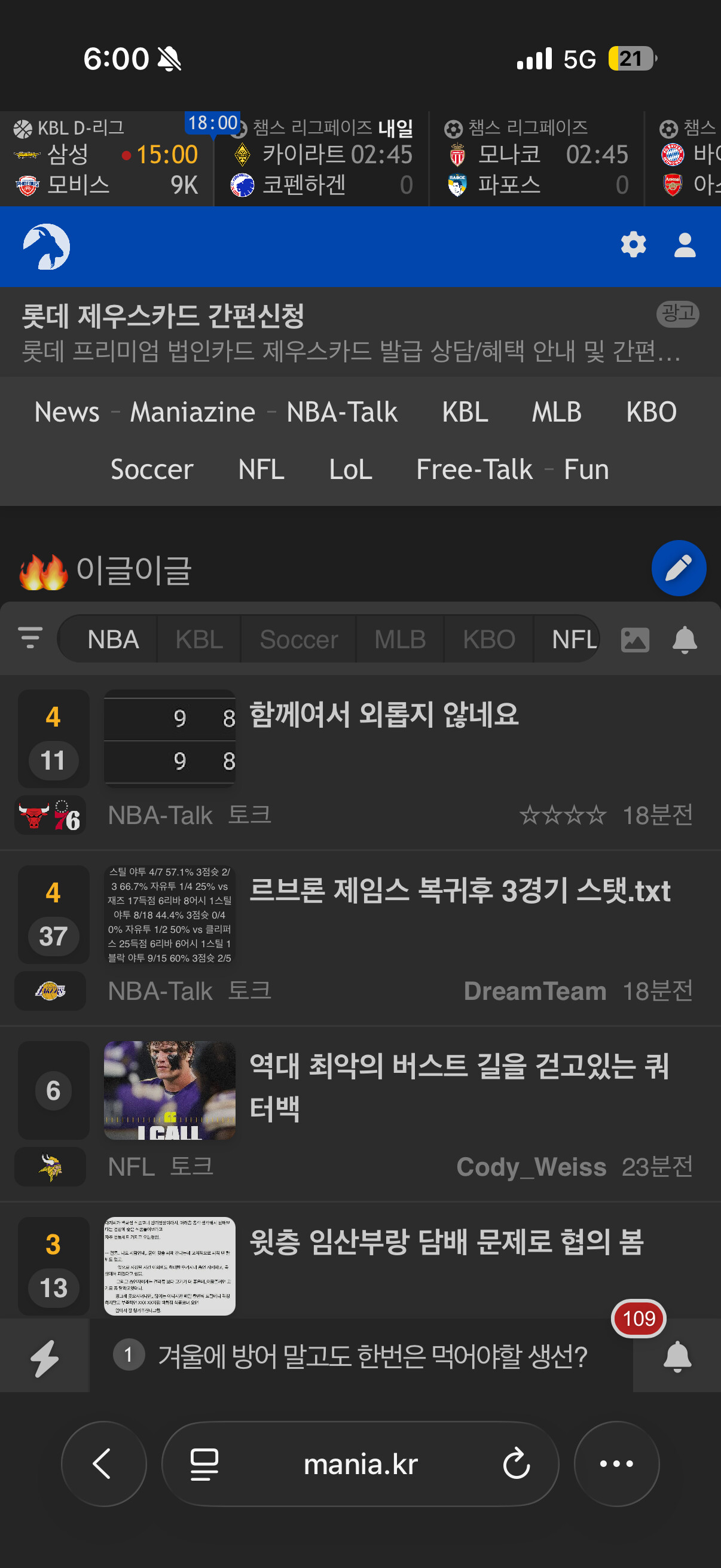Open the Soccer board
Viewport: 721px width, 1568px height.
click(151, 469)
